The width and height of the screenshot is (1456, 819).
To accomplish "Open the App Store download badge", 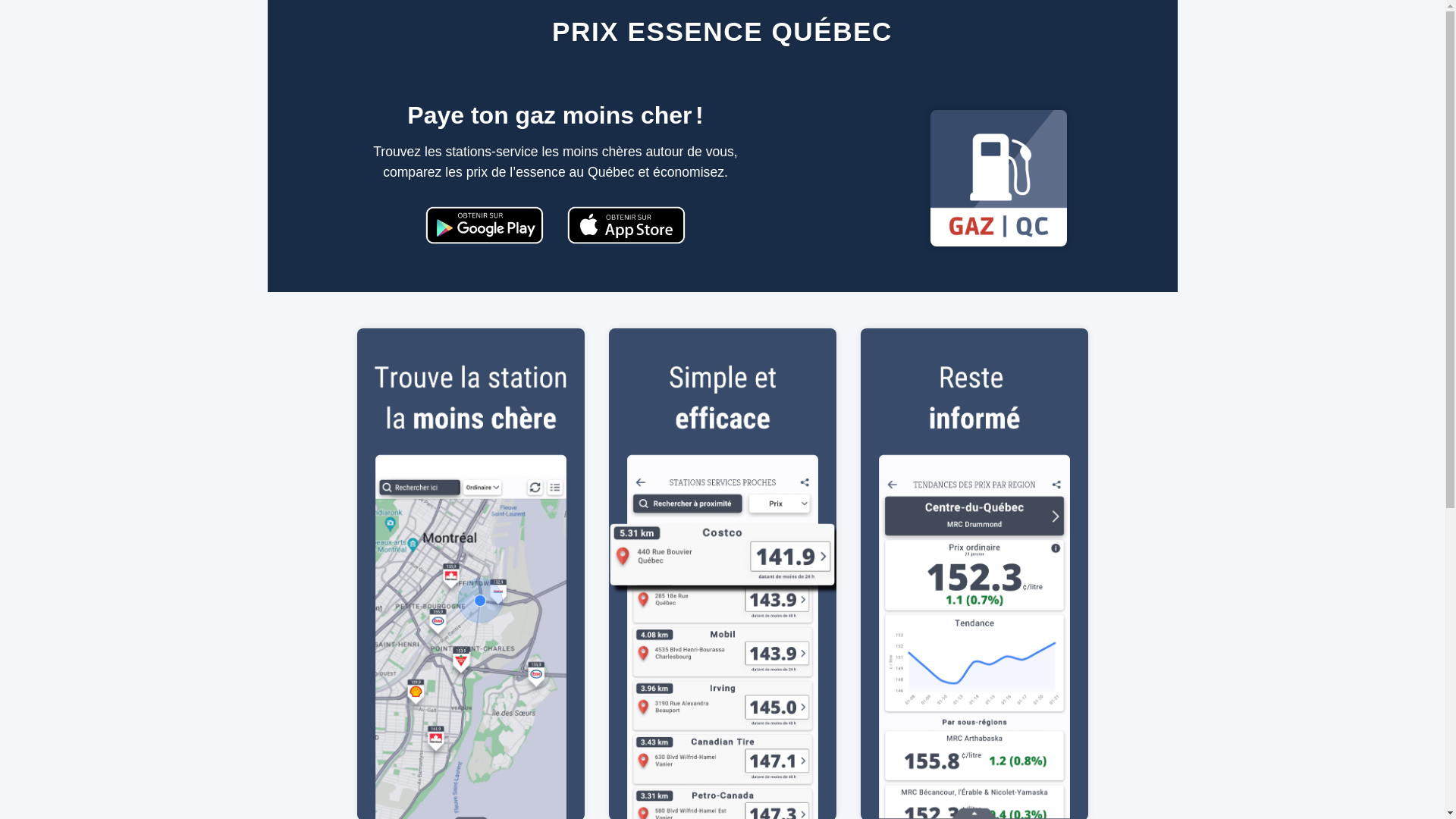I will (x=626, y=225).
